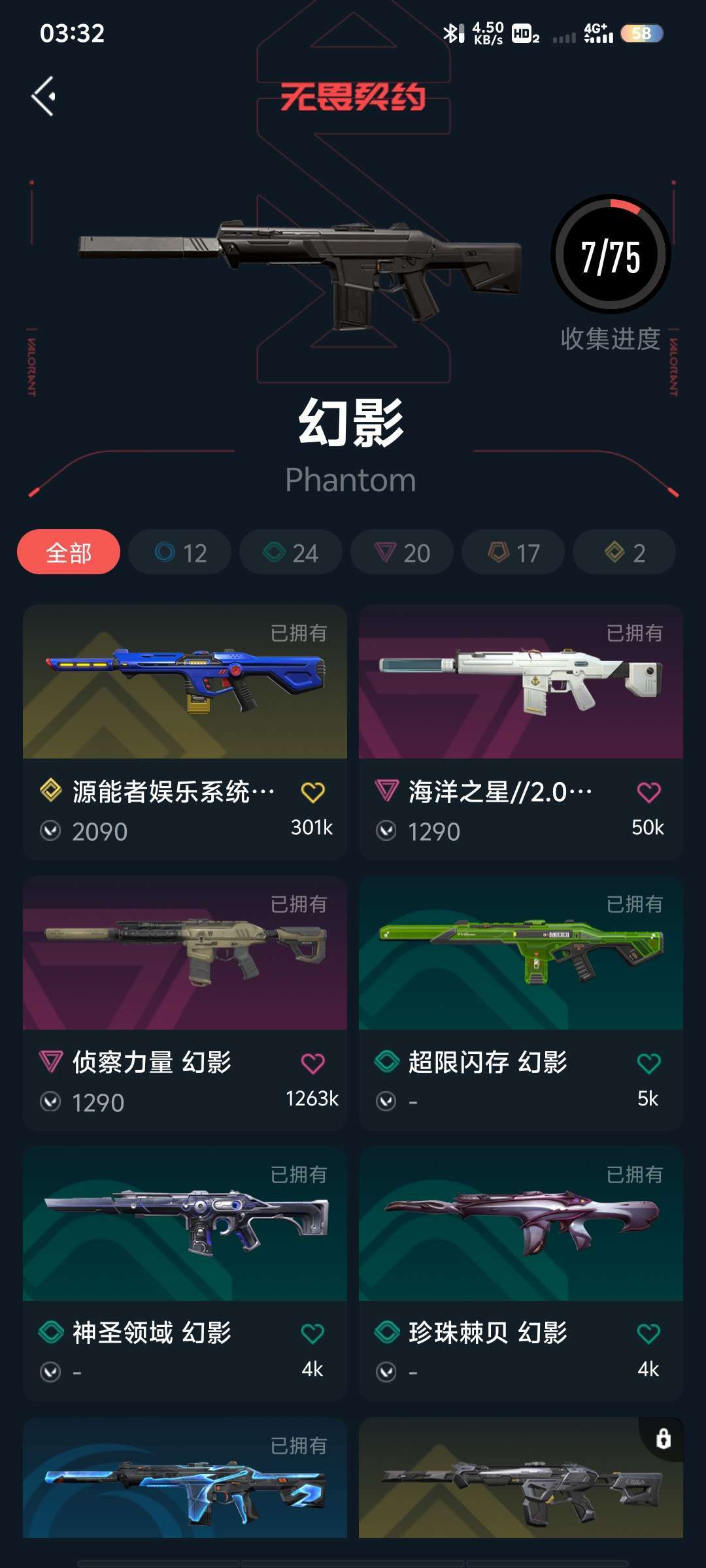
Task: Filter skins by the tier showing 12
Action: pyautogui.click(x=180, y=552)
